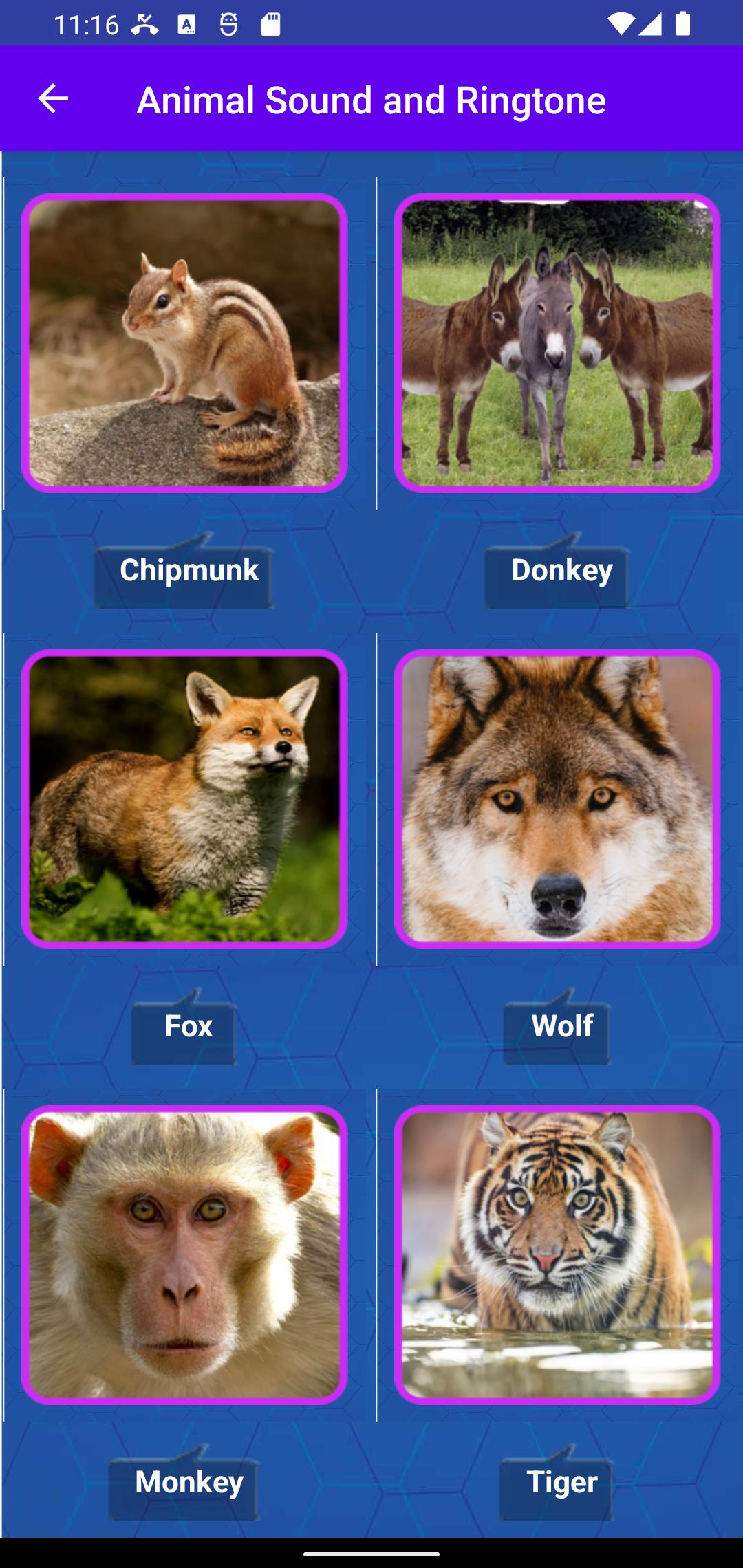The image size is (743, 1568).
Task: Choose the Monkey picture tile
Action: tap(184, 1255)
